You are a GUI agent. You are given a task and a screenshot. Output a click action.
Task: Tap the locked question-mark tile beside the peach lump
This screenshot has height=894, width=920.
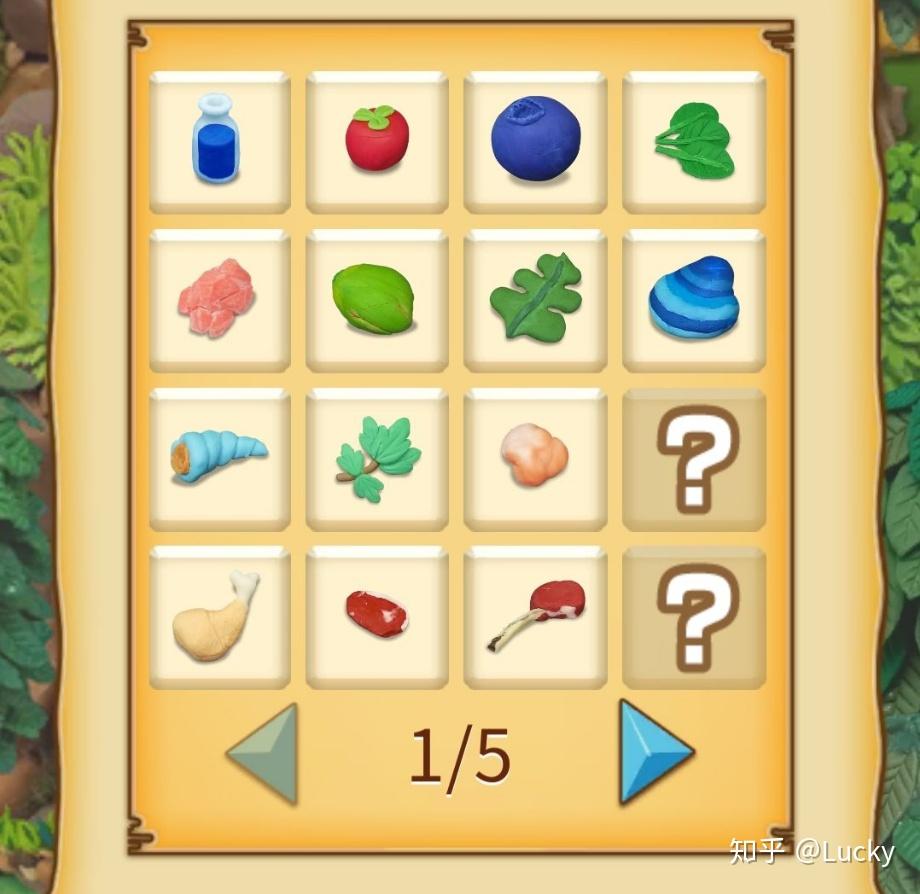point(694,458)
